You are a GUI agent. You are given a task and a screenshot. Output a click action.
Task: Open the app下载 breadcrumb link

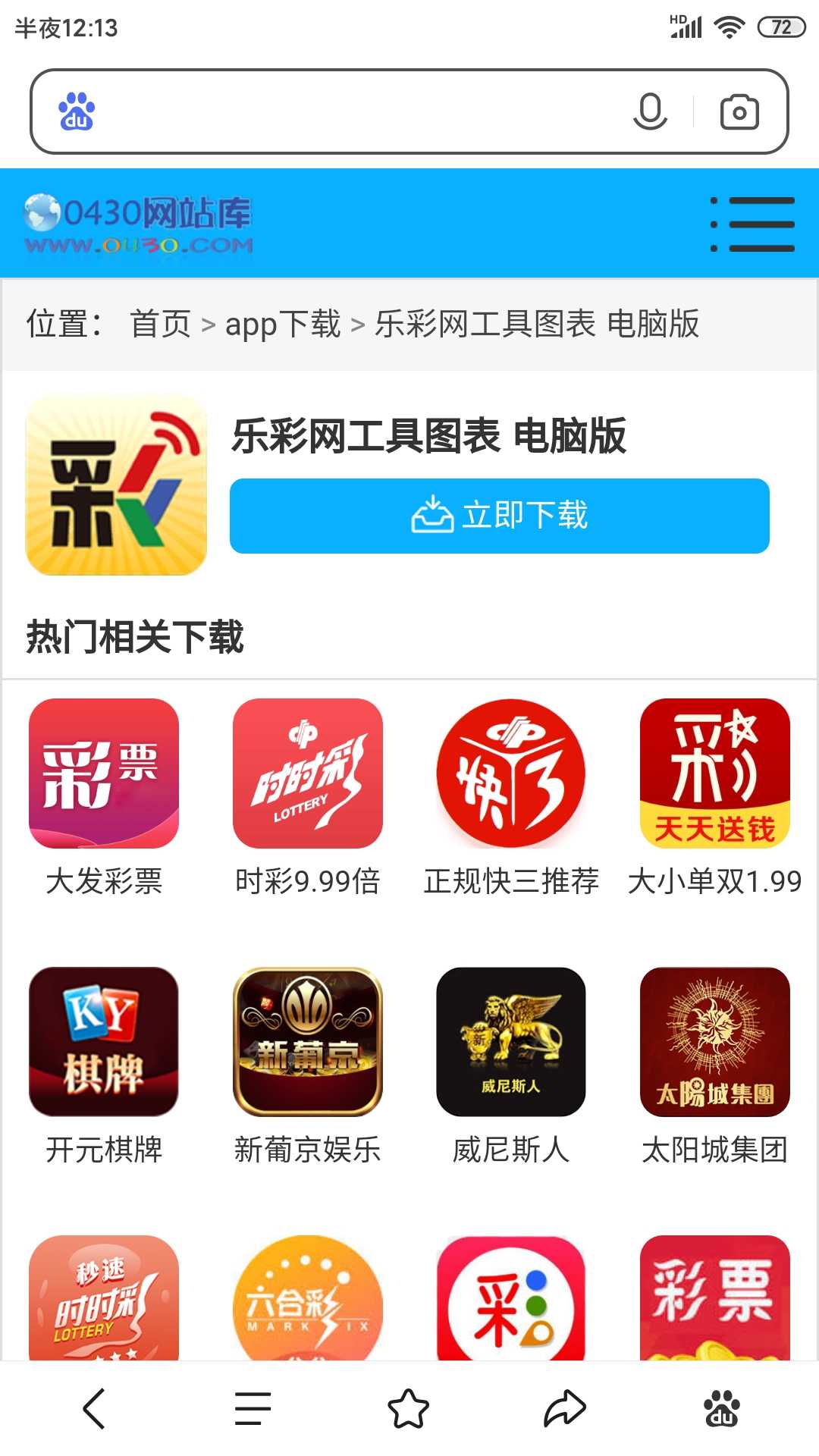(x=283, y=324)
